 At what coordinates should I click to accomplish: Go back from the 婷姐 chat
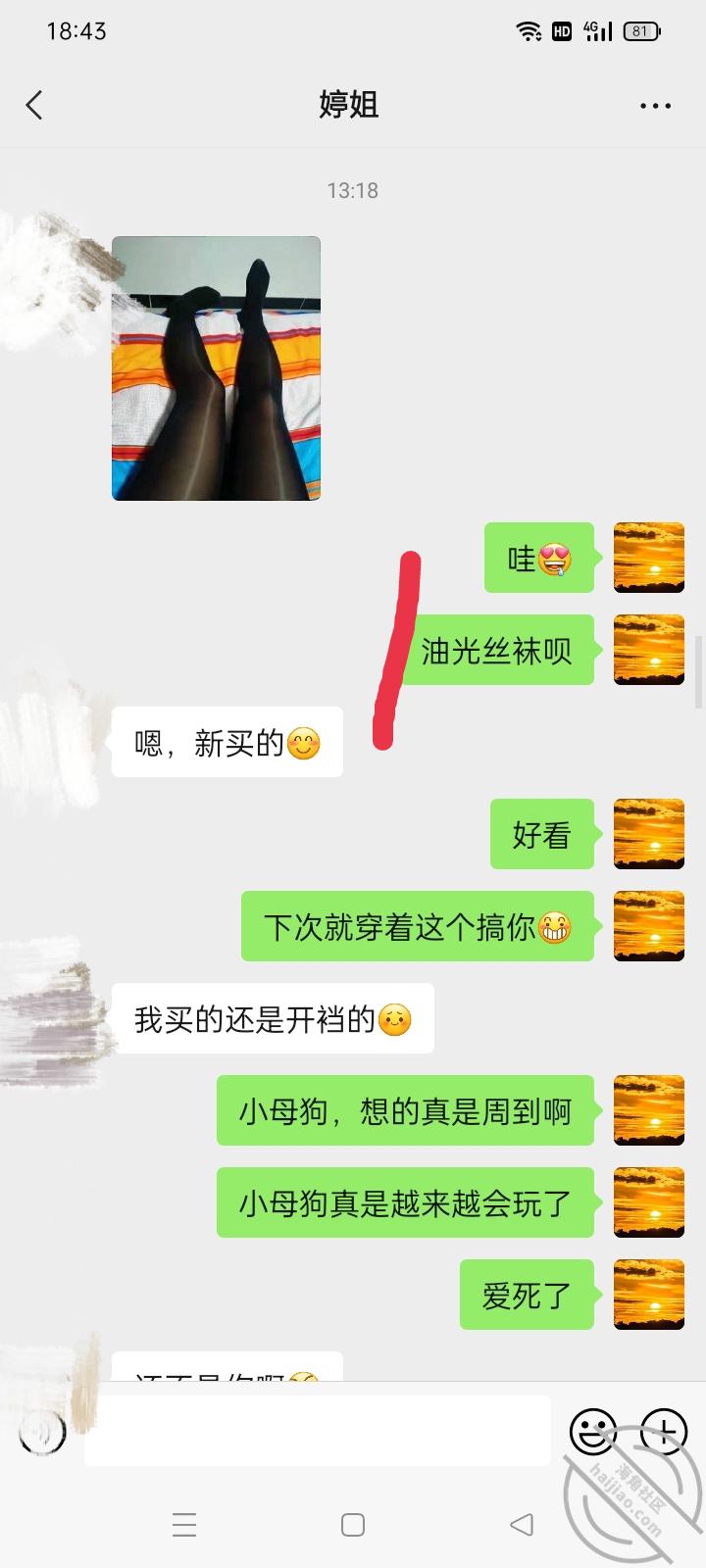coord(35,105)
